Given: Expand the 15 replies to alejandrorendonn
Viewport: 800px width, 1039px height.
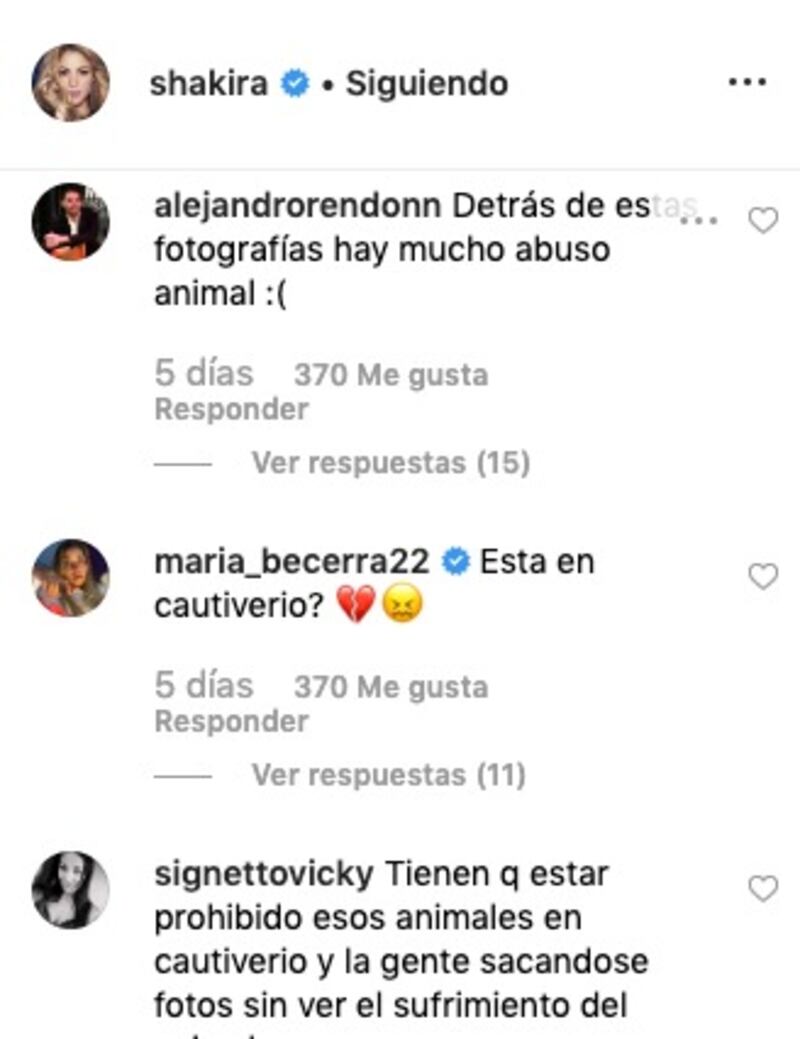Looking at the screenshot, I should coord(390,463).
